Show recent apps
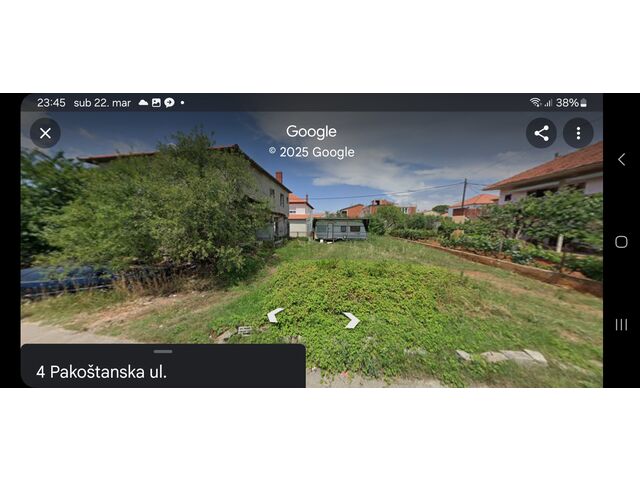 click(621, 324)
